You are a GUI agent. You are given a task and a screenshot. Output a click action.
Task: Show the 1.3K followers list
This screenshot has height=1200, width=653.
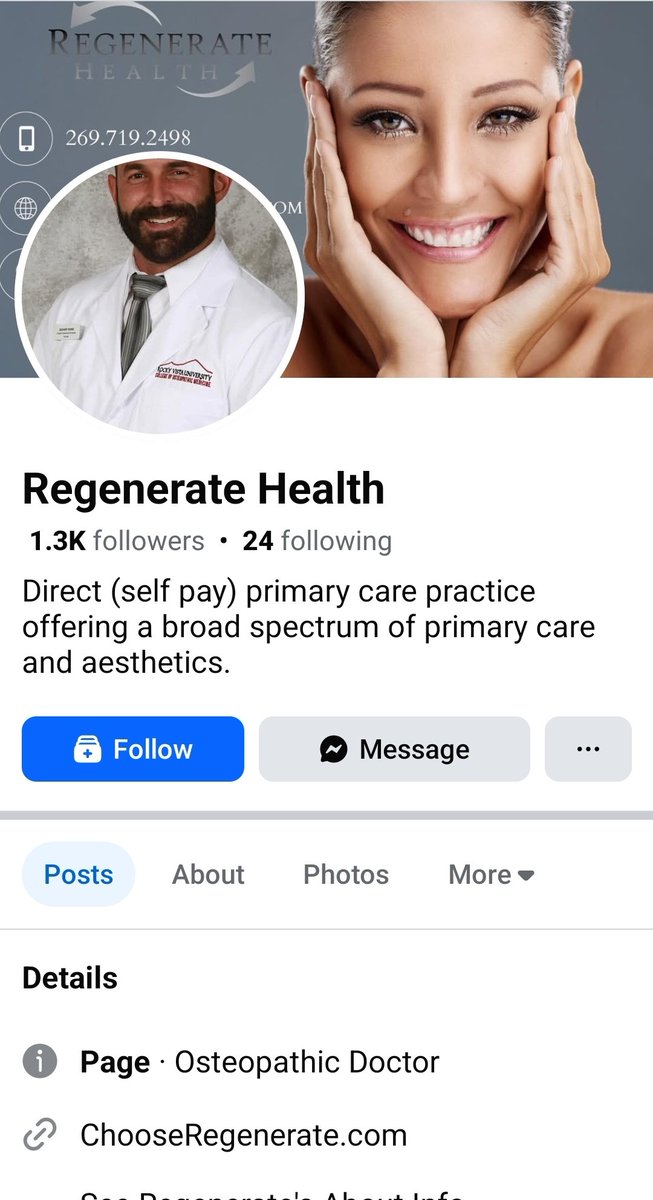pyautogui.click(x=117, y=541)
